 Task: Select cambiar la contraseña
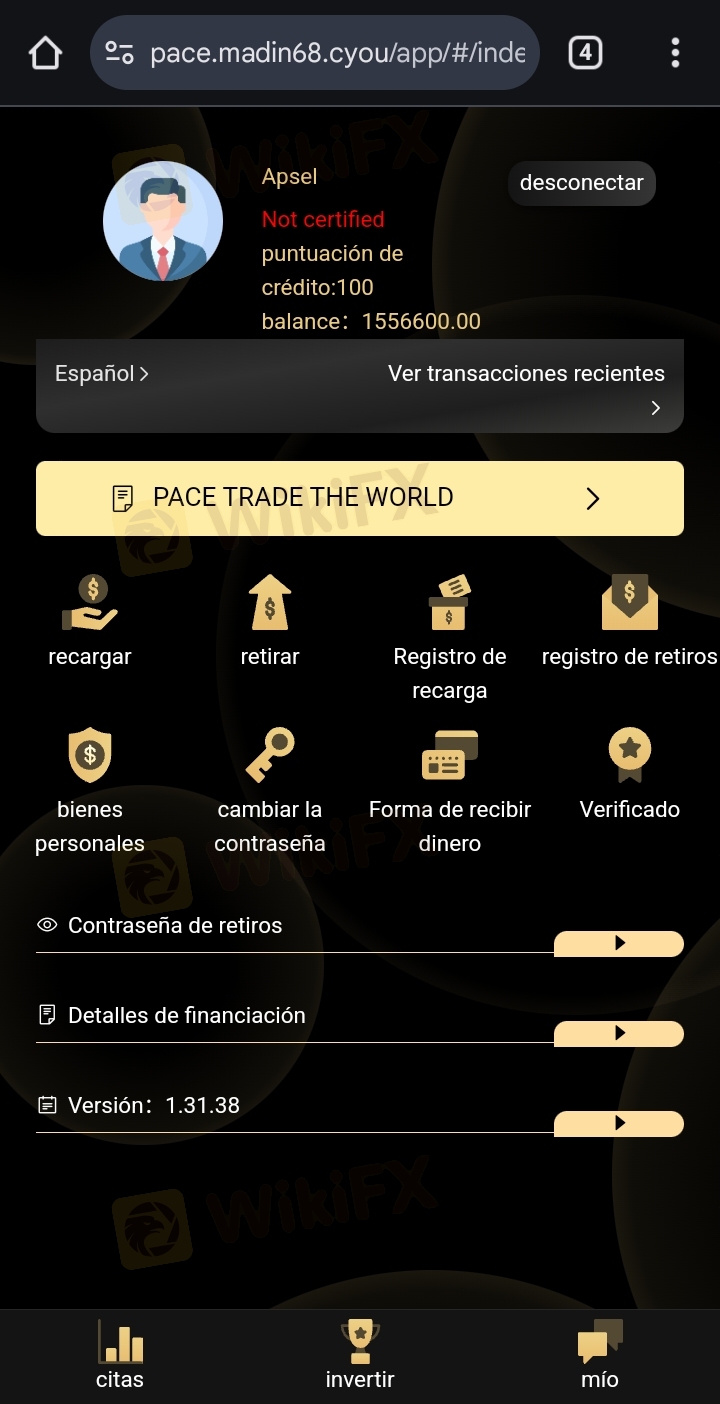[270, 790]
